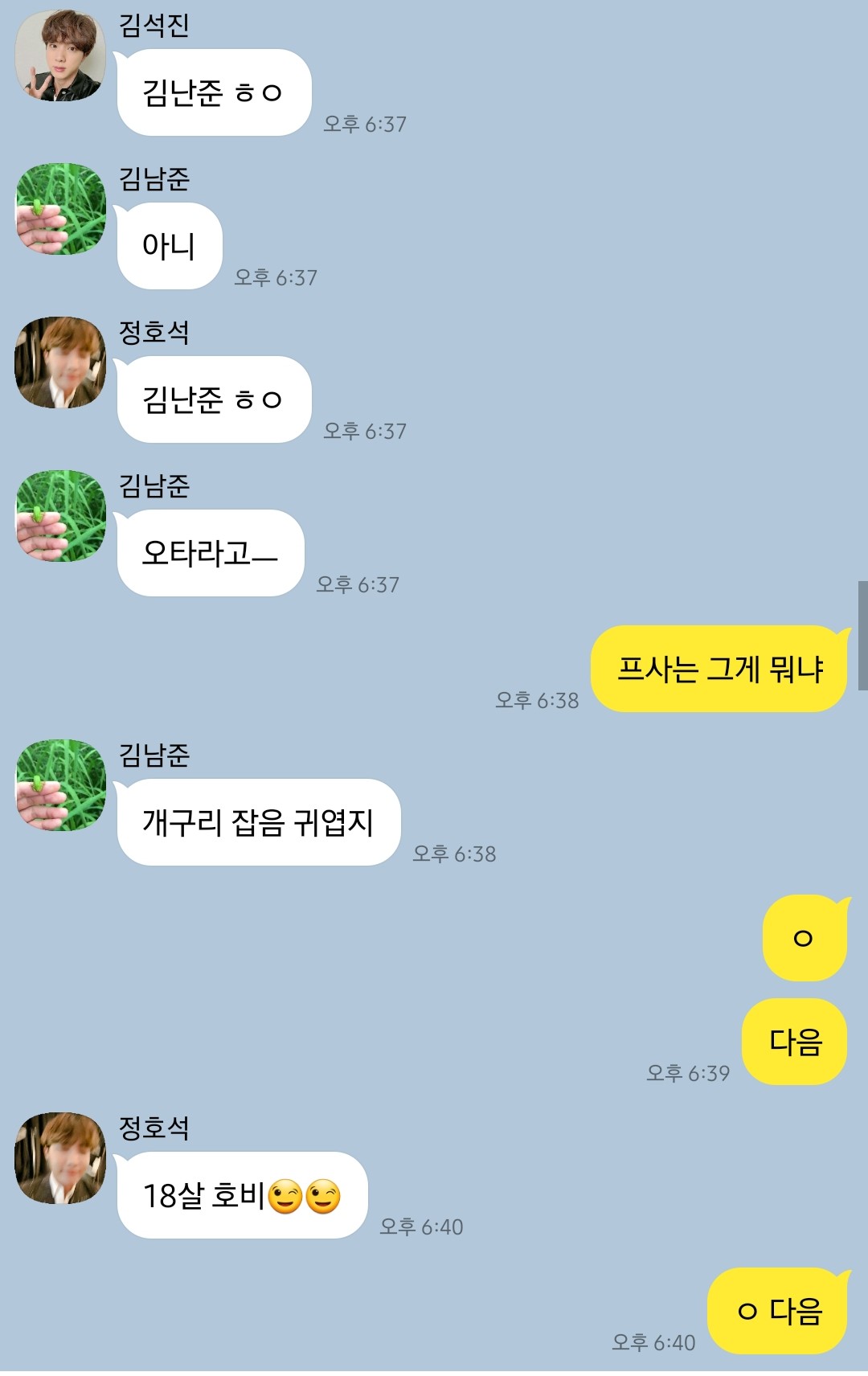Image resolution: width=868 pixels, height=1376 pixels.
Task: Tap 정호석's avatar next to 18살 호비
Action: (x=60, y=1158)
